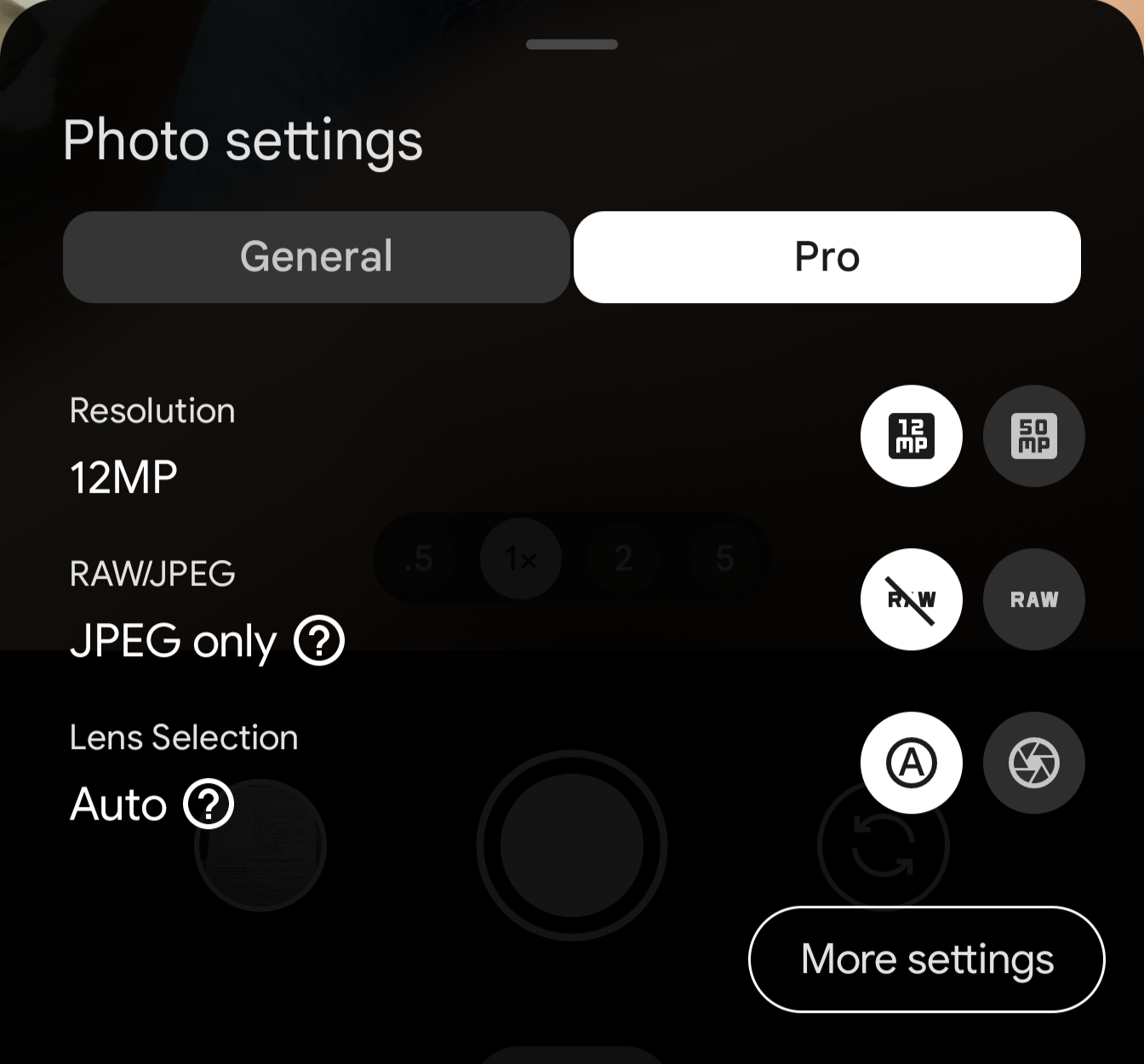Image resolution: width=1144 pixels, height=1064 pixels.
Task: Open More settings
Action: 926,959
